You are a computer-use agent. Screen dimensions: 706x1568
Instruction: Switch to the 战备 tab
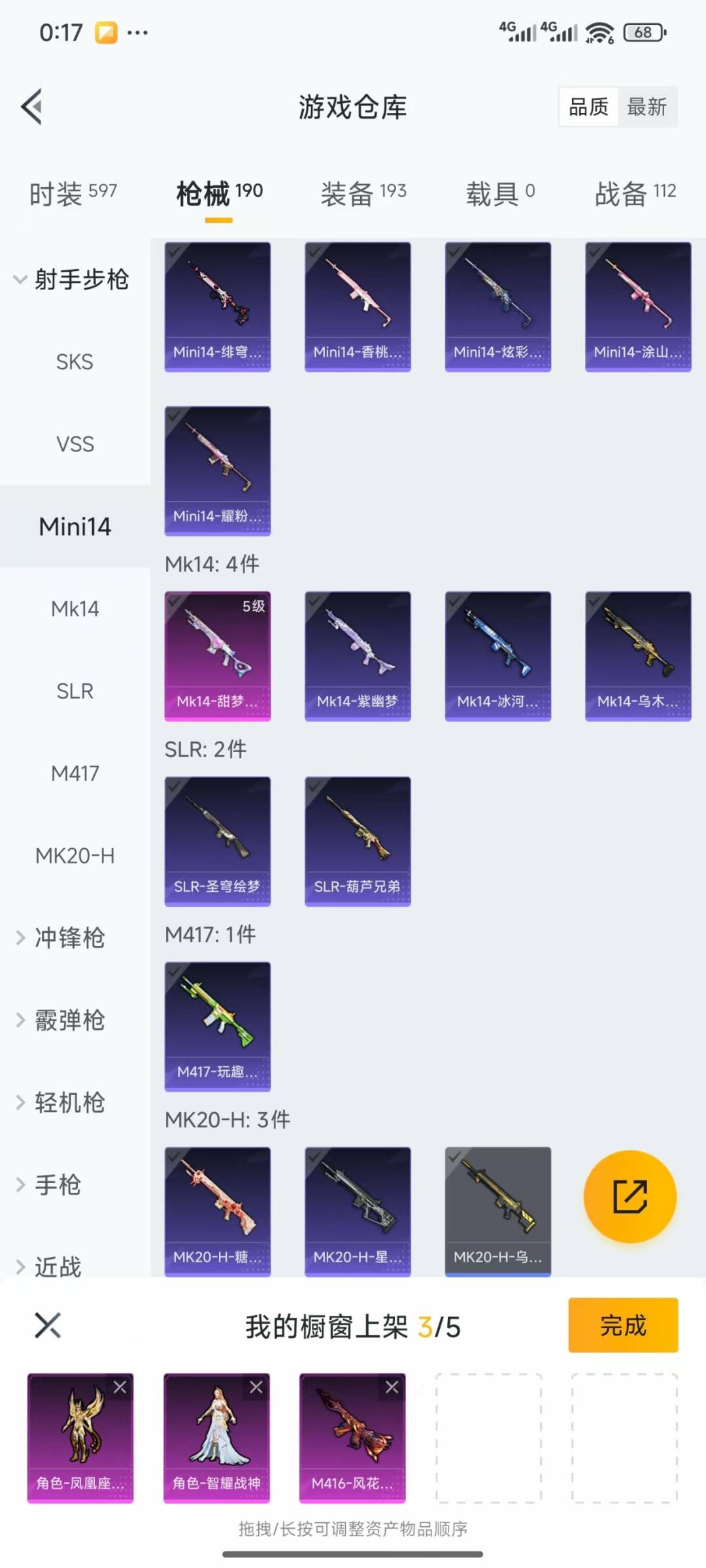click(635, 193)
